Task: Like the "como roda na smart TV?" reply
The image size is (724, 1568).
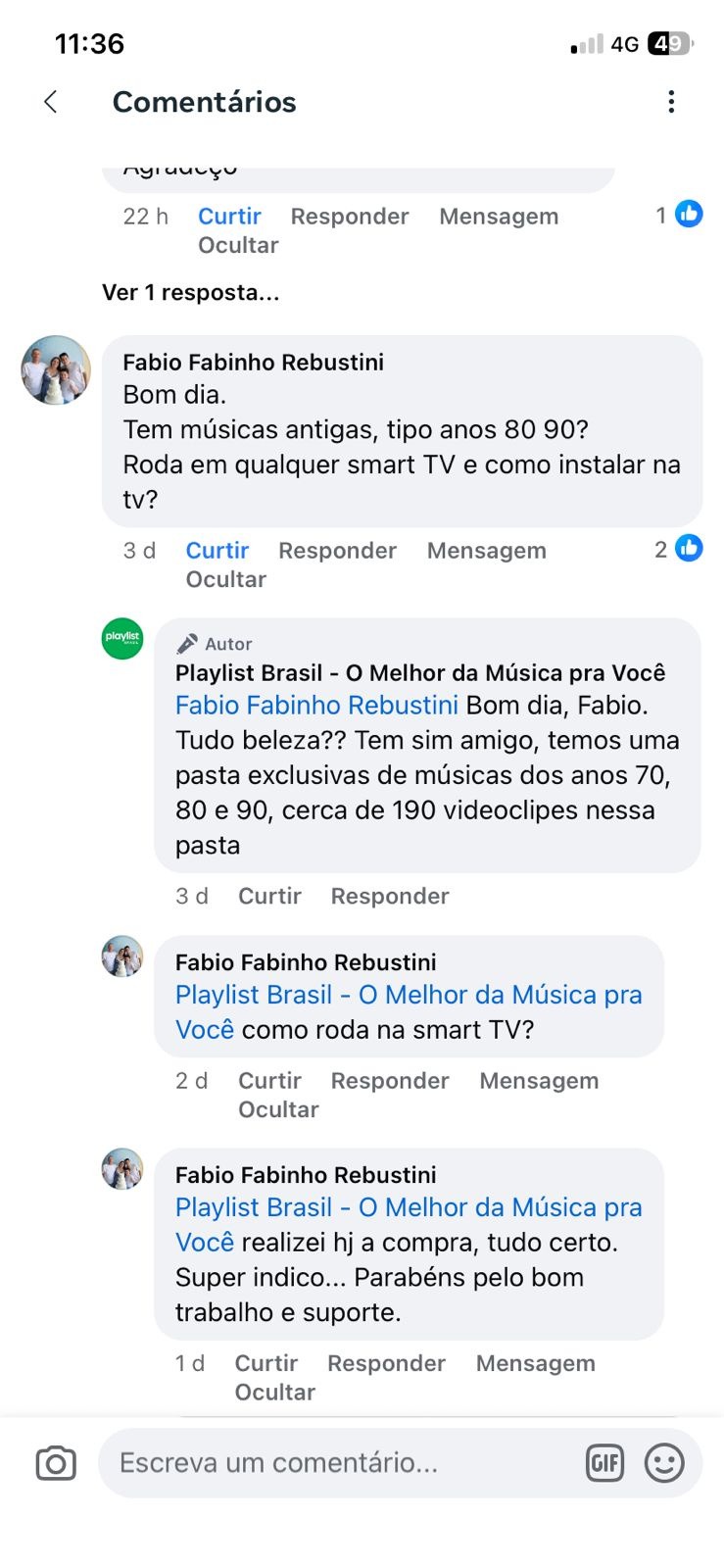Action: [x=269, y=1081]
